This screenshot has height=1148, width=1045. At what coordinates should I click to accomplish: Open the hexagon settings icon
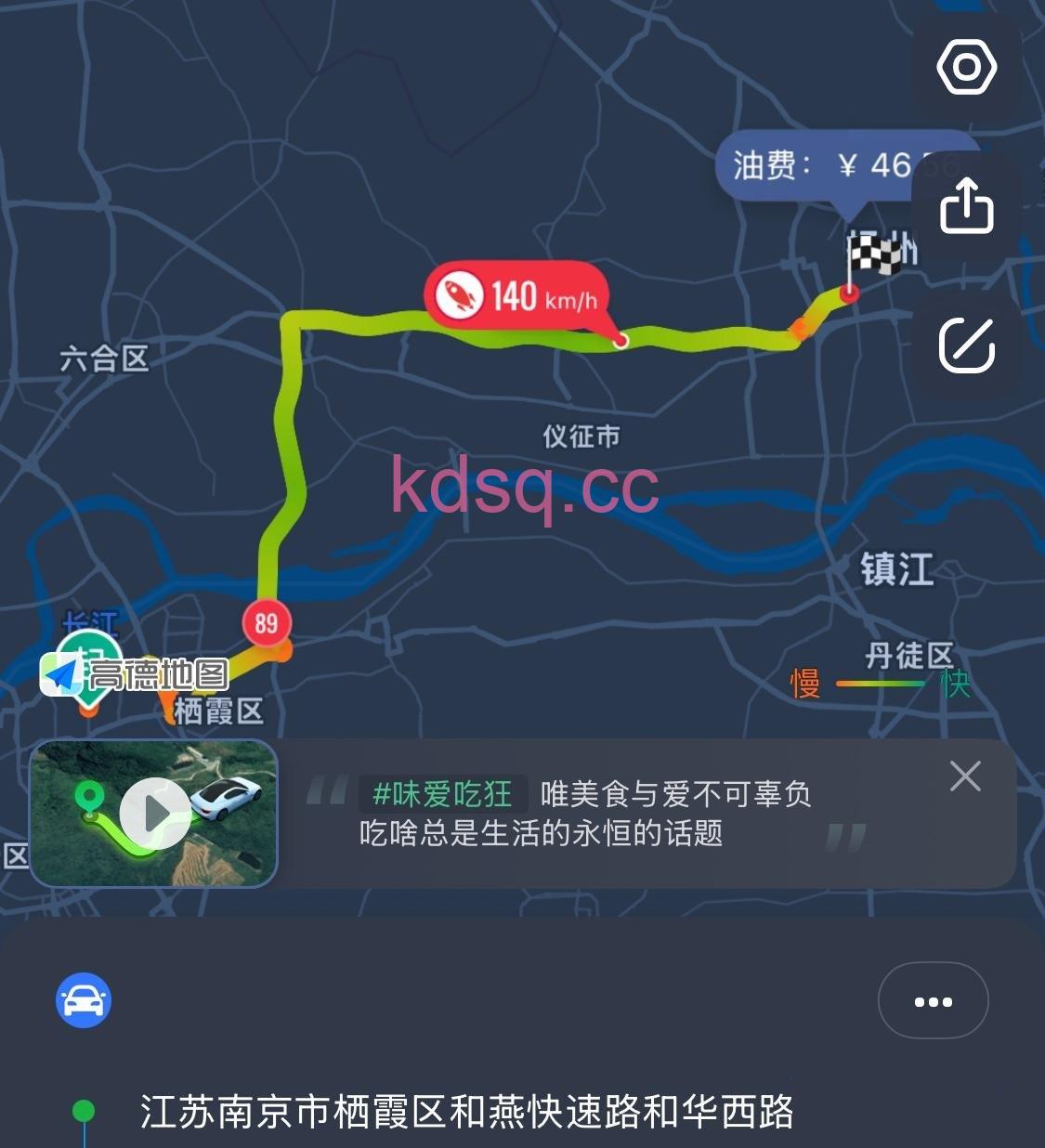tap(966, 67)
